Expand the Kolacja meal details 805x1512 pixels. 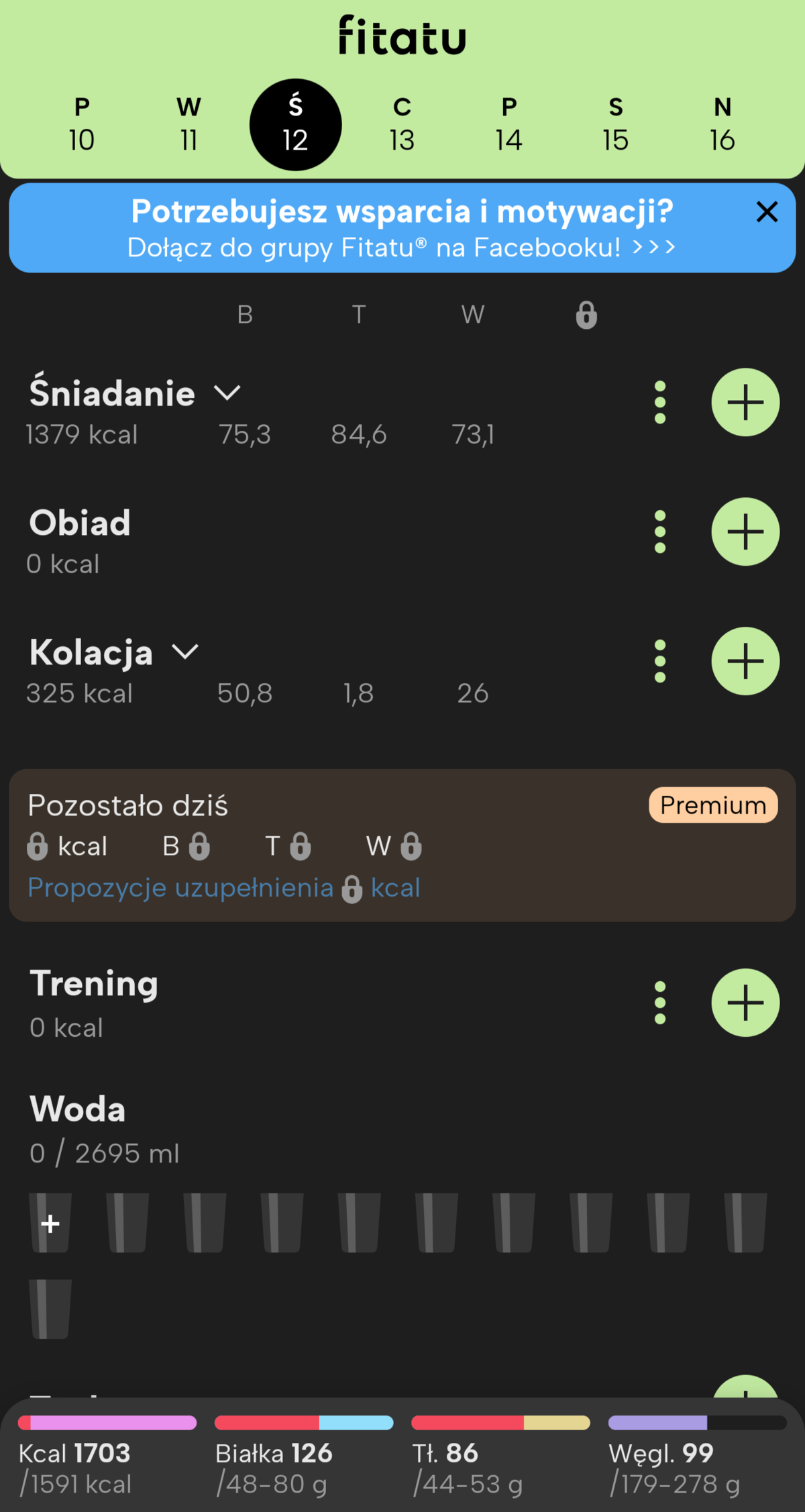click(x=185, y=652)
